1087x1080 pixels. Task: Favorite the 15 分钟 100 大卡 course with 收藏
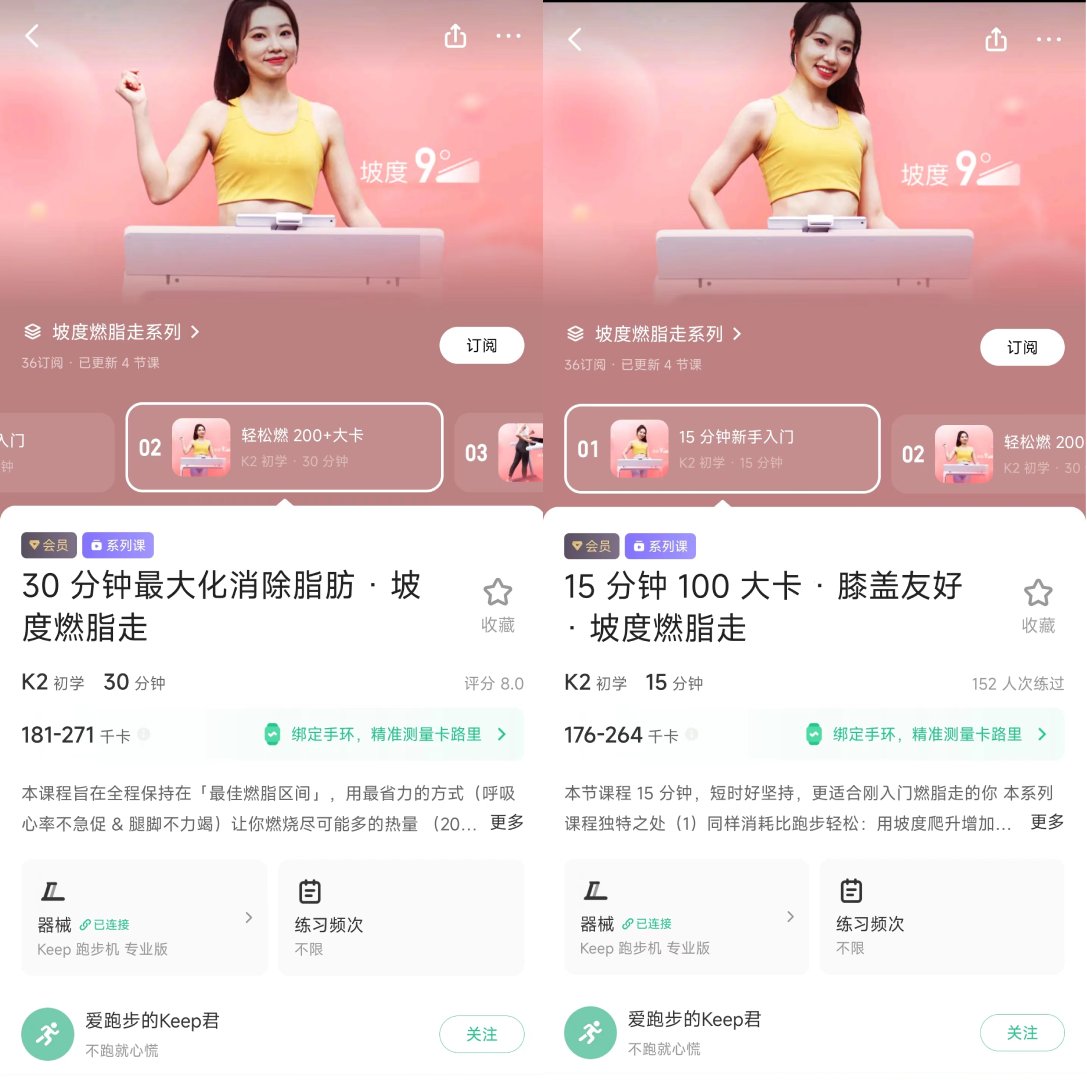[x=1038, y=606]
